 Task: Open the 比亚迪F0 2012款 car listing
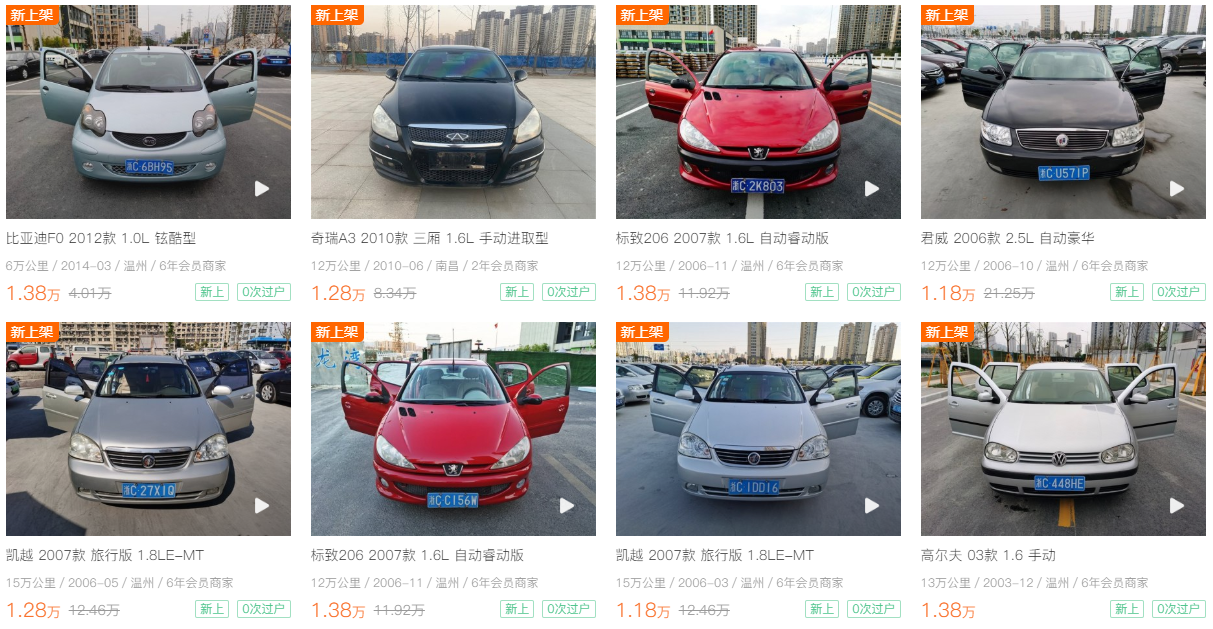click(x=101, y=238)
